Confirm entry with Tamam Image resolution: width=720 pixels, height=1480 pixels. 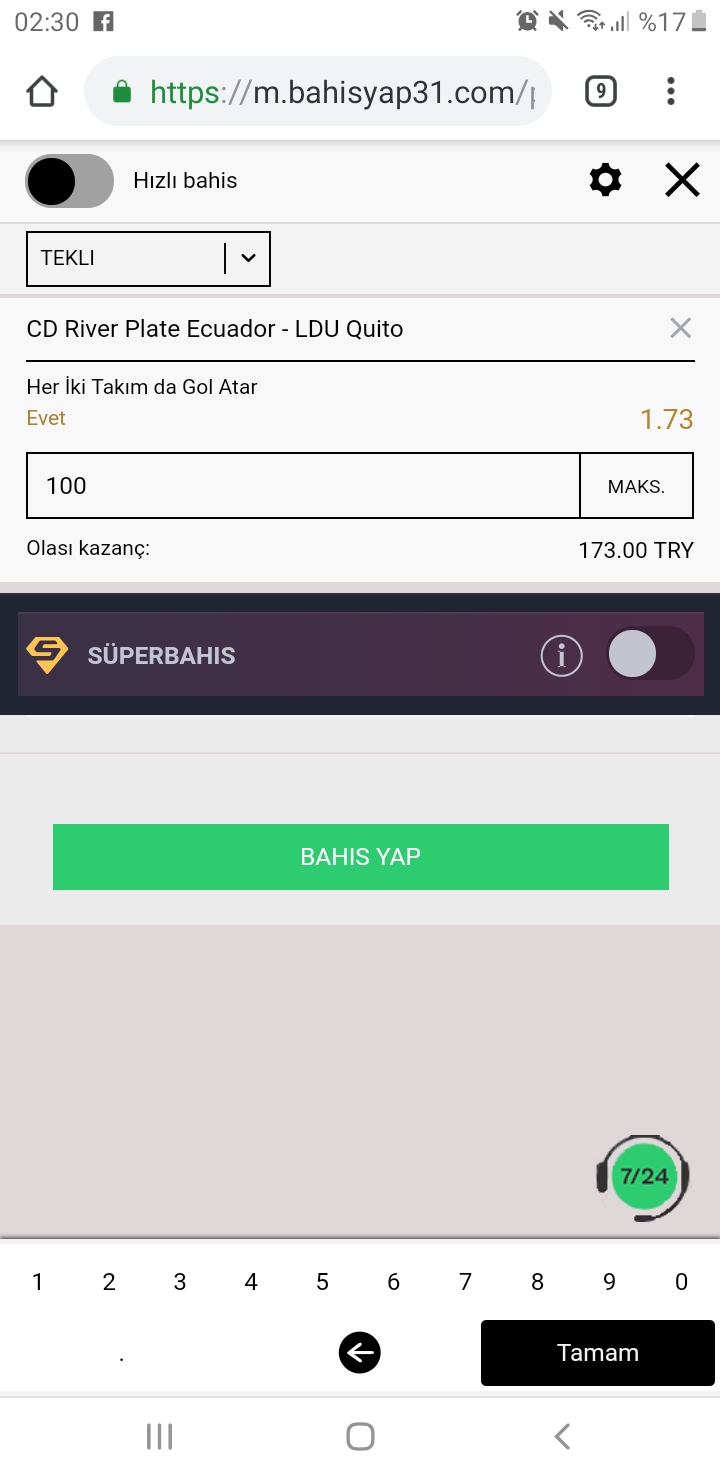597,1353
